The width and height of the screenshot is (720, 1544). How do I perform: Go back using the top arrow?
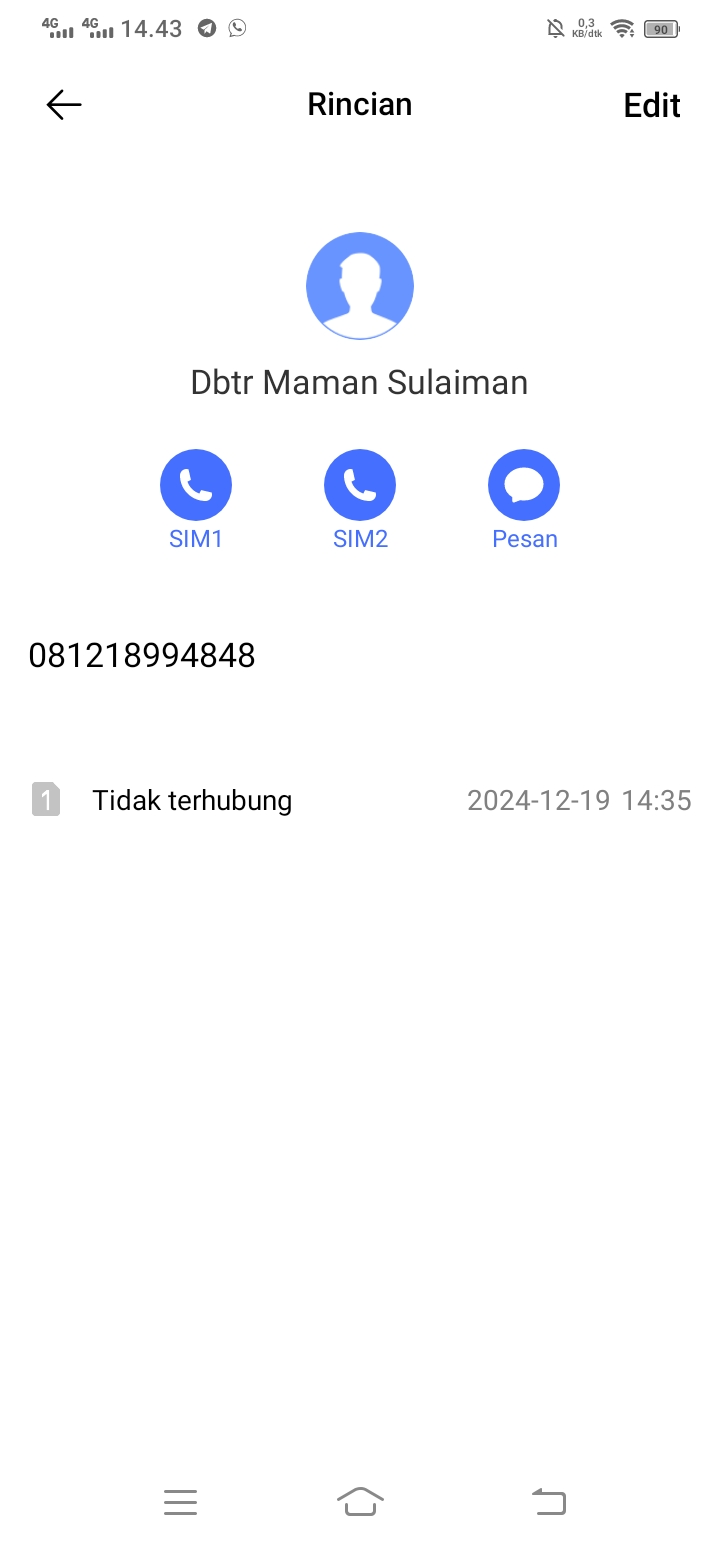[x=64, y=105]
